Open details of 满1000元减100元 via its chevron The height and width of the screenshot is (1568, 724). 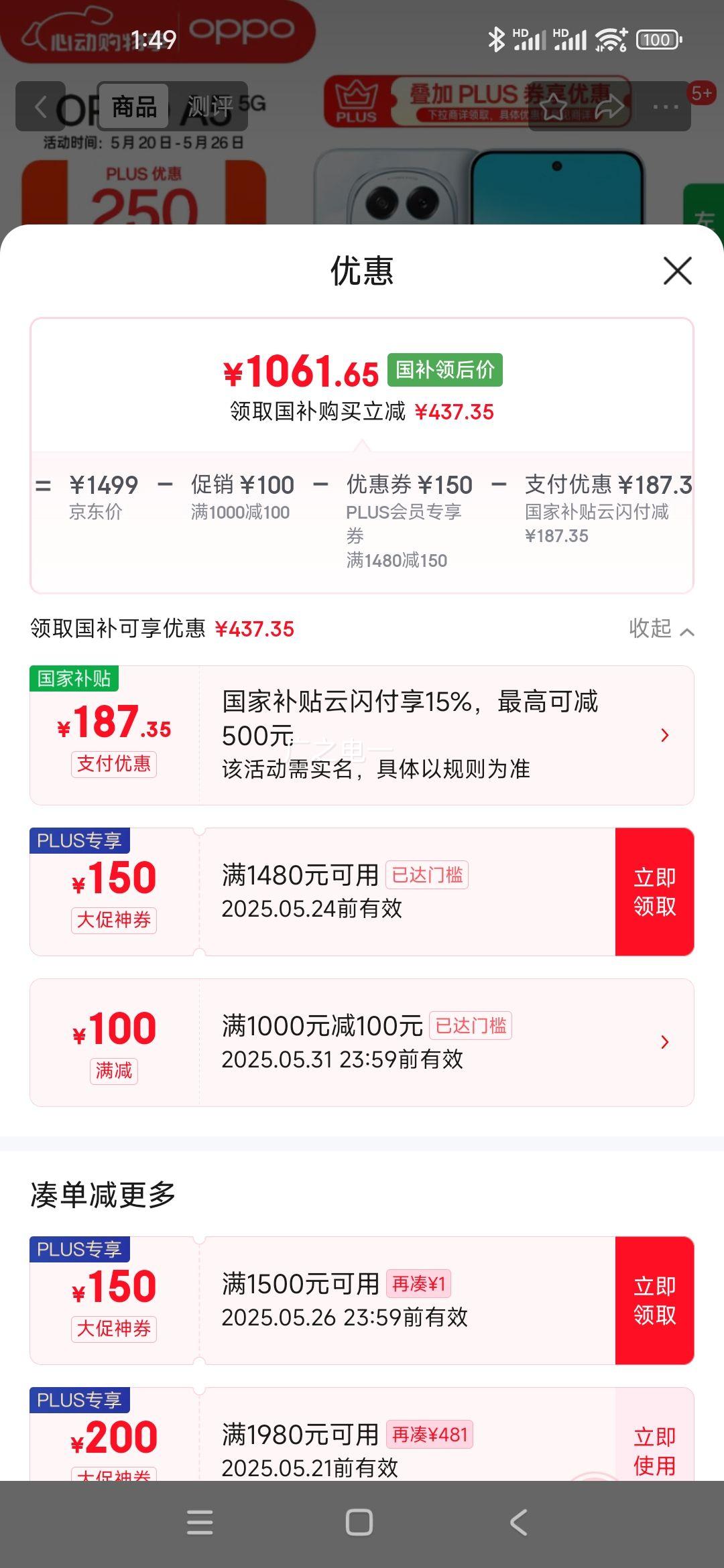pyautogui.click(x=664, y=1041)
